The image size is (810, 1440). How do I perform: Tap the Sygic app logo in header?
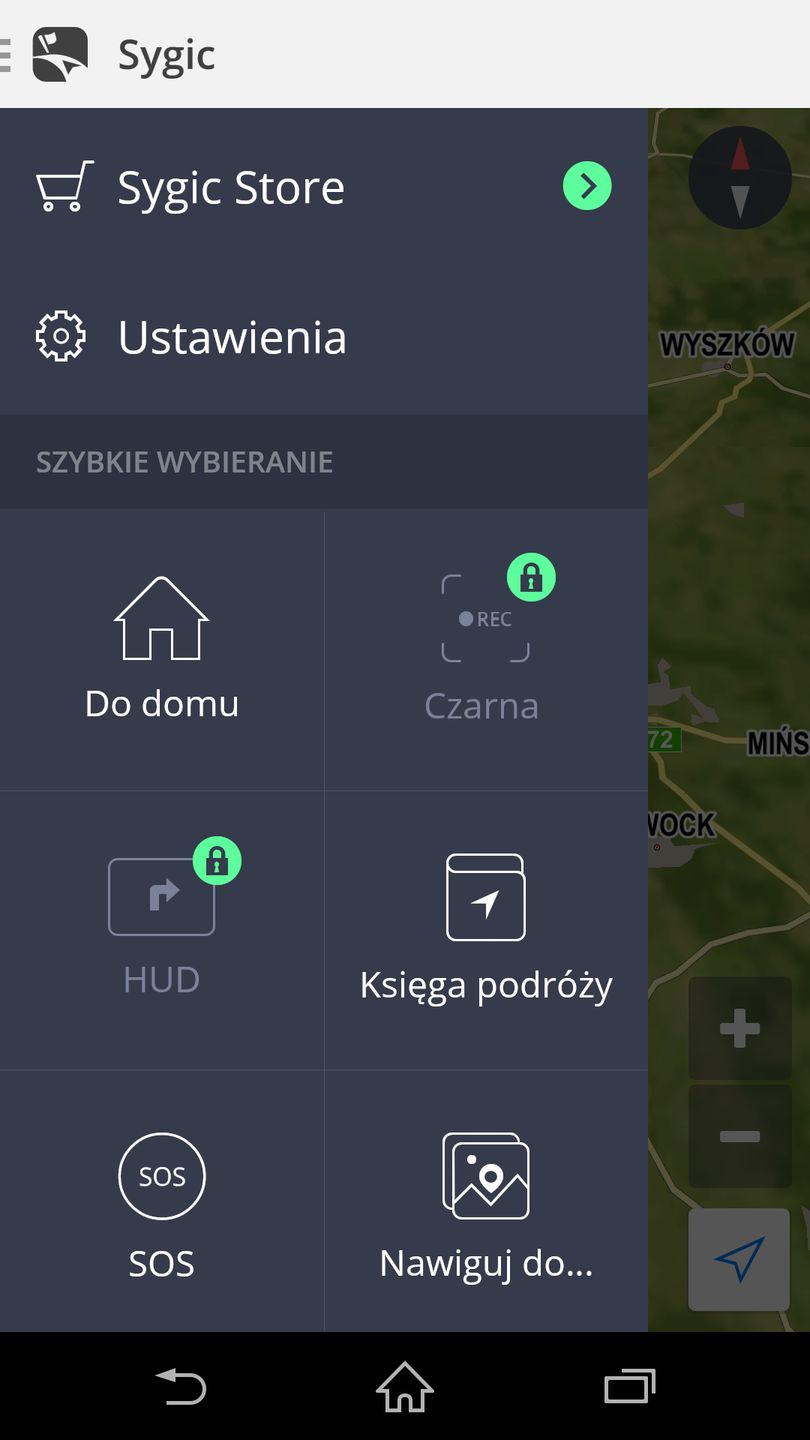[57, 55]
